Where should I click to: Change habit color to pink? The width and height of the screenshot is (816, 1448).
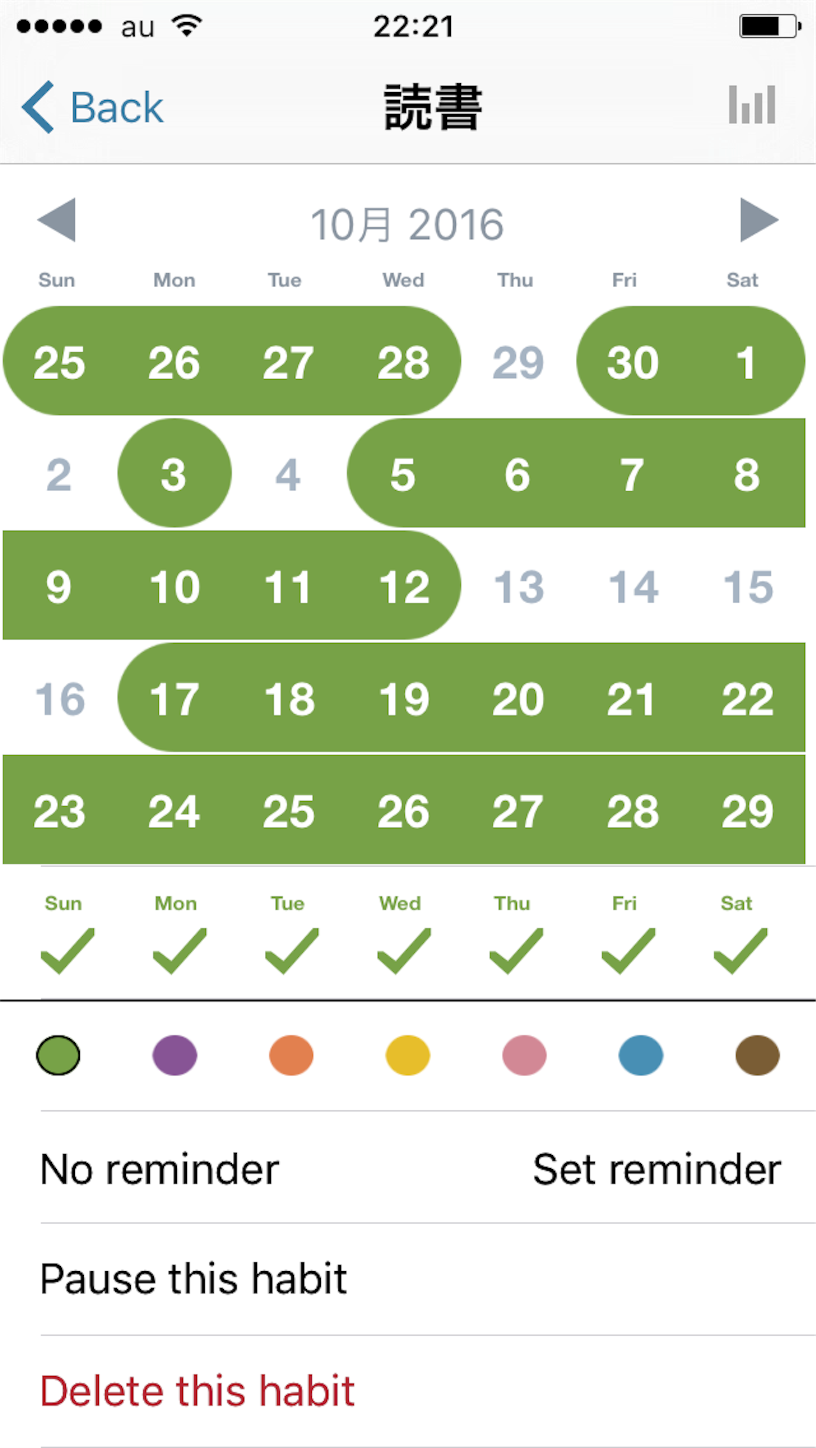tap(524, 1055)
